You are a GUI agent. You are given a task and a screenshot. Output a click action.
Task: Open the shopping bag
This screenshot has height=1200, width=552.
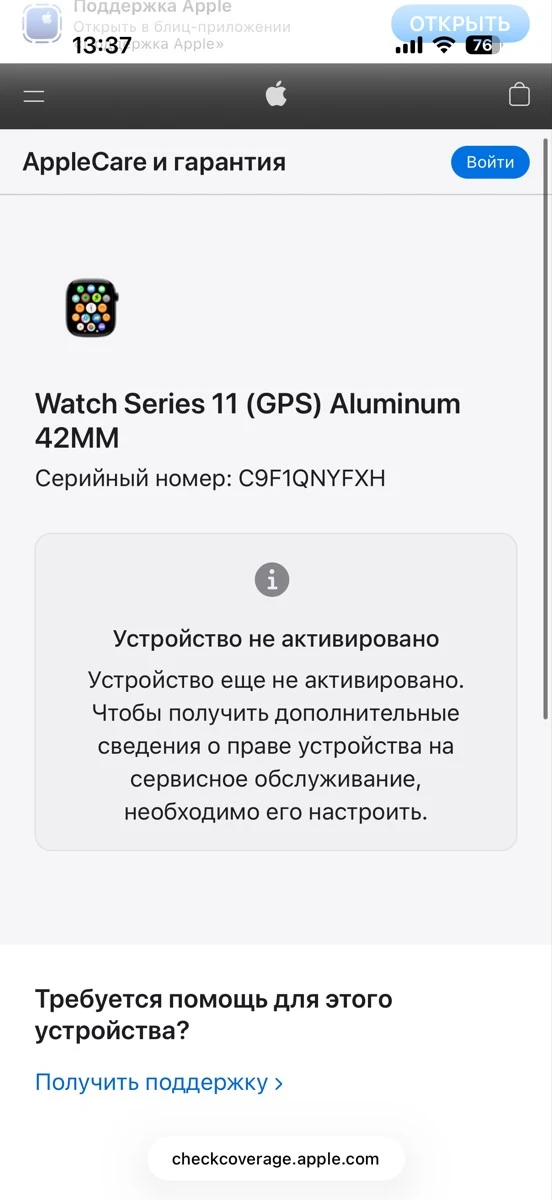(519, 94)
